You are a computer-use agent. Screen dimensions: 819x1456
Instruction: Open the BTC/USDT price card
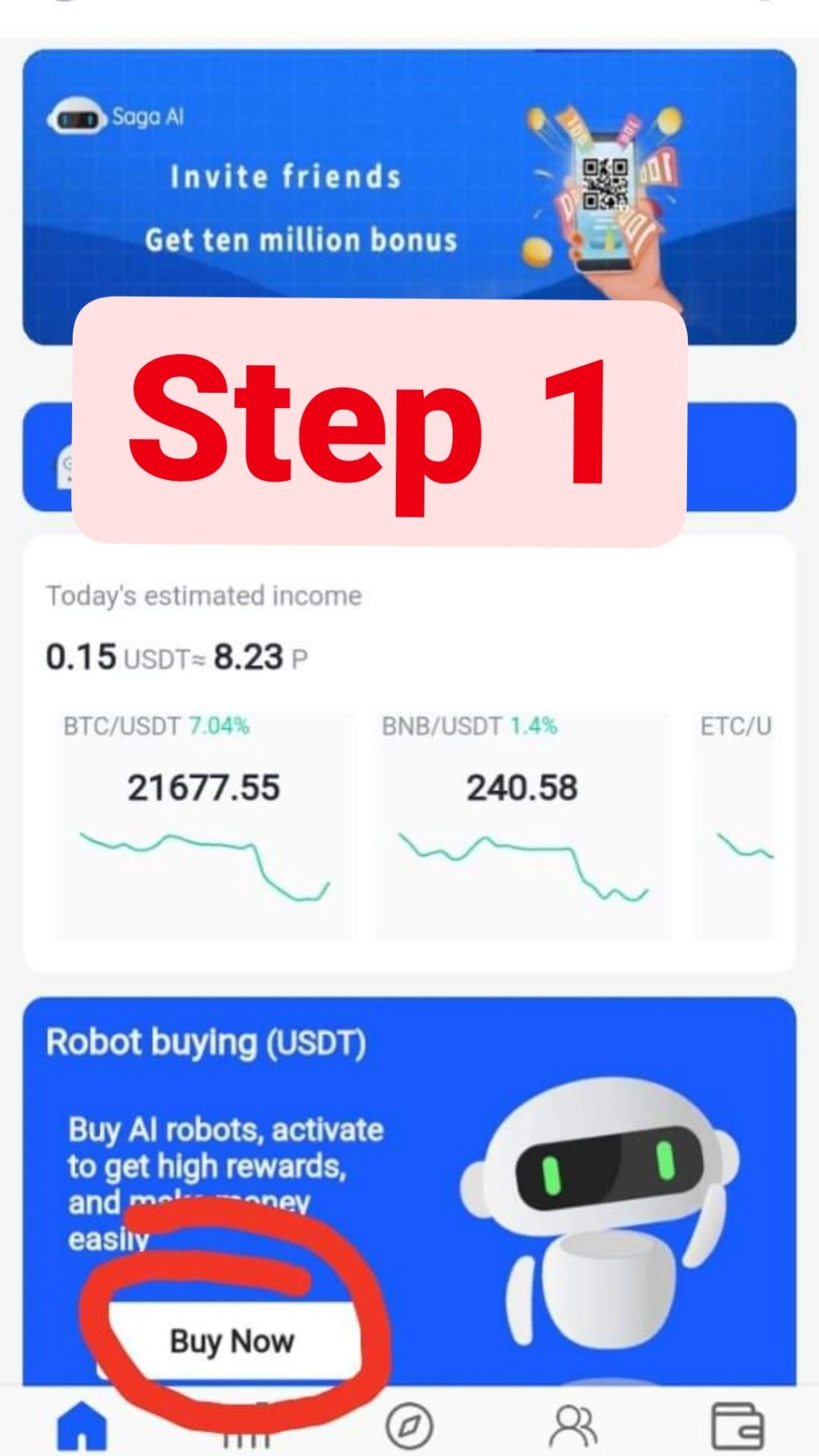coord(203,826)
